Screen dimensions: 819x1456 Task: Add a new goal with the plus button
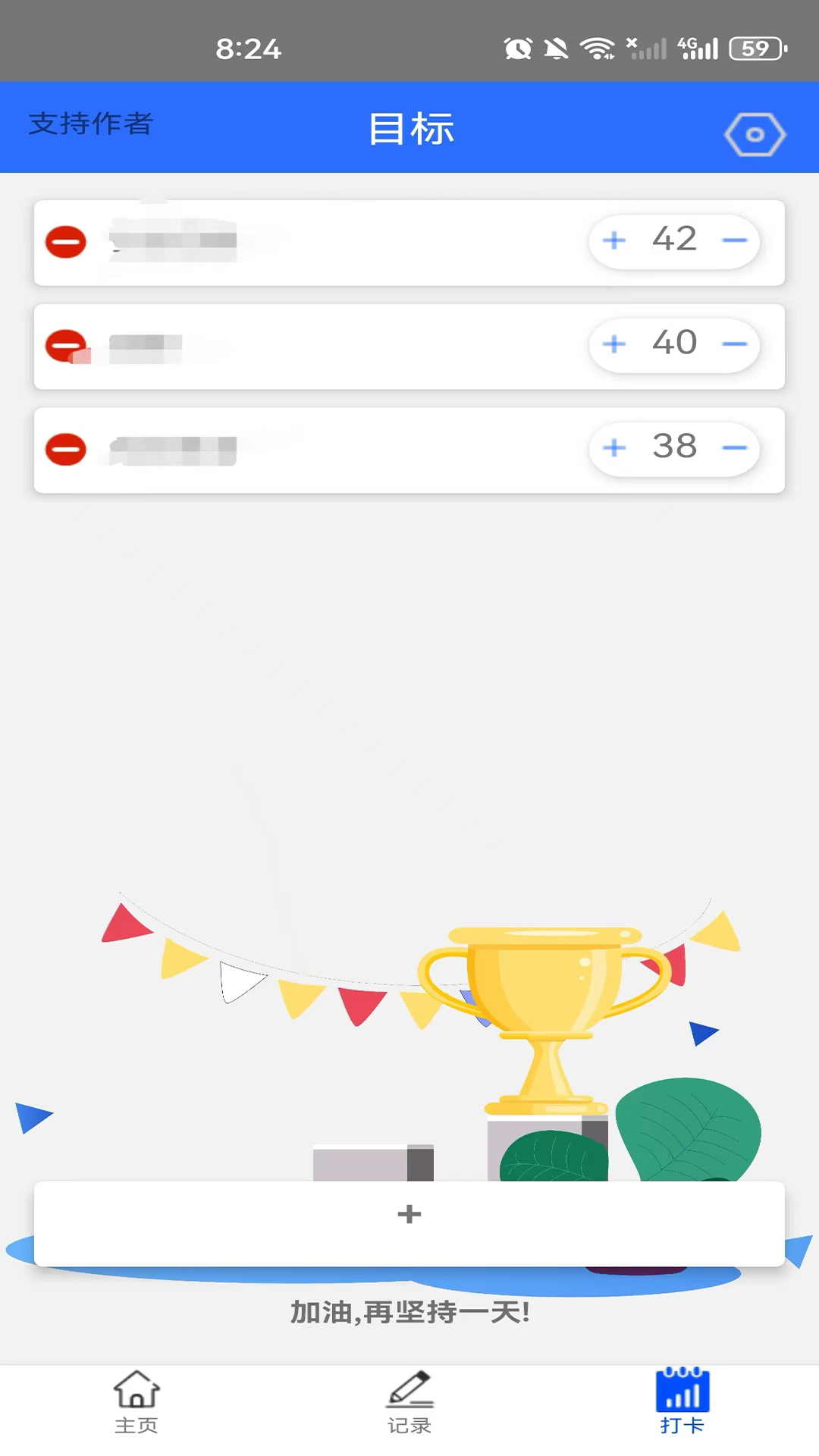(409, 1214)
